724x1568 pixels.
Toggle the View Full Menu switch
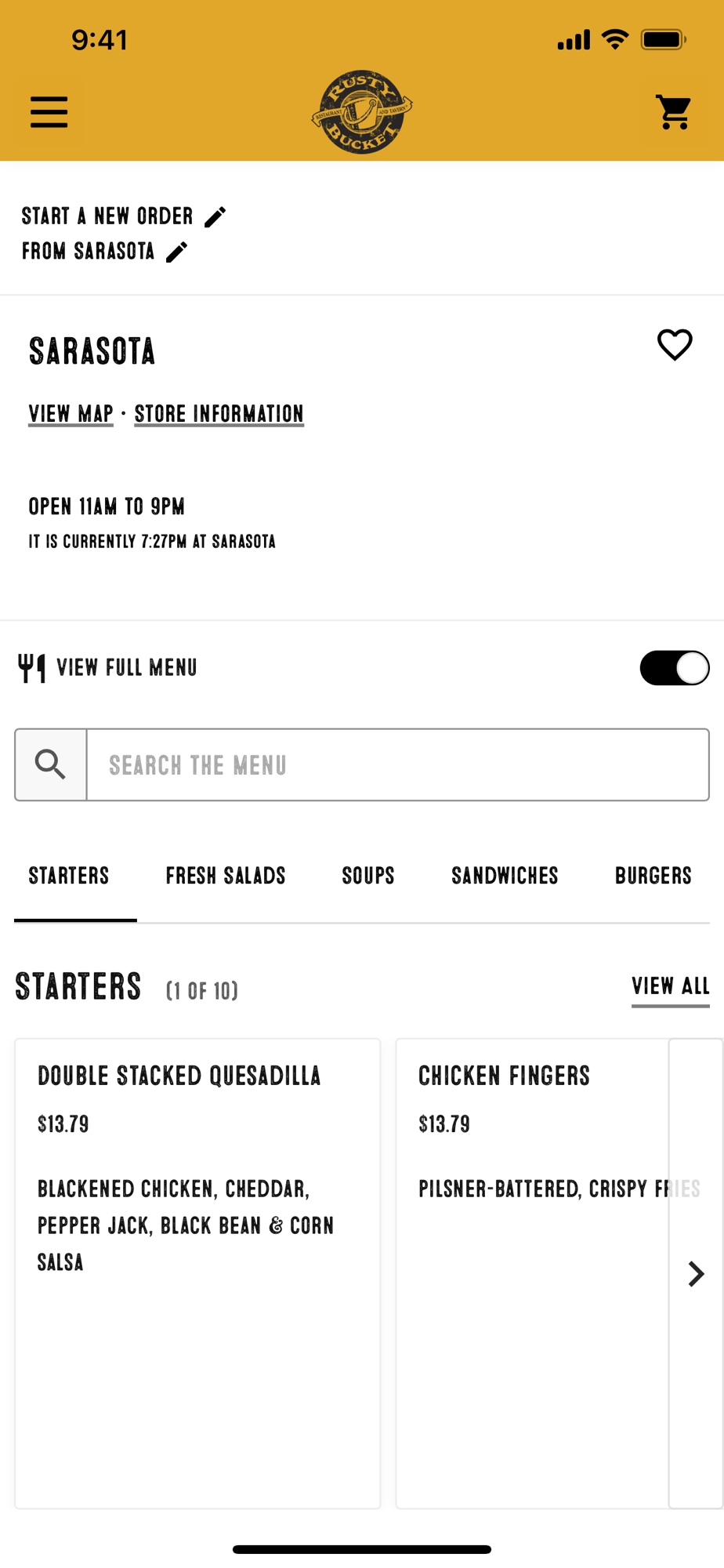[x=675, y=668]
